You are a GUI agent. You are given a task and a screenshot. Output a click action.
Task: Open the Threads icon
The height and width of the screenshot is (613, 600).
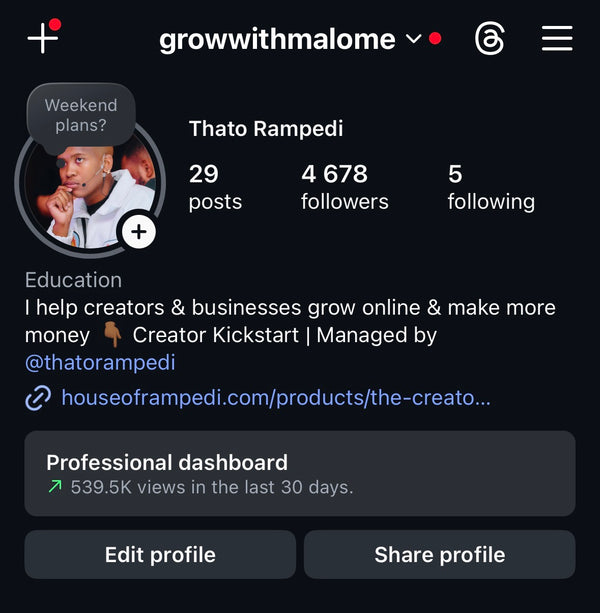point(489,39)
